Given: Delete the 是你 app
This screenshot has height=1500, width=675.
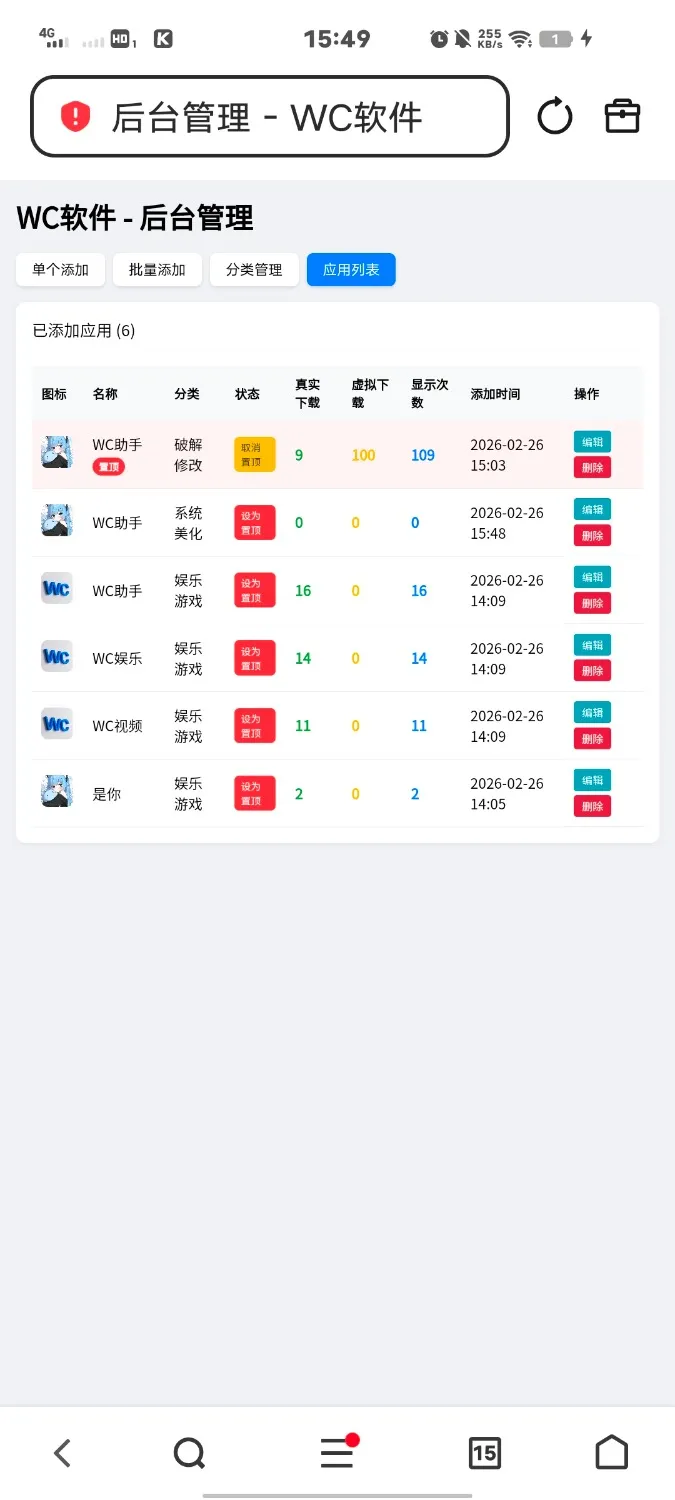Looking at the screenshot, I should [x=592, y=807].
